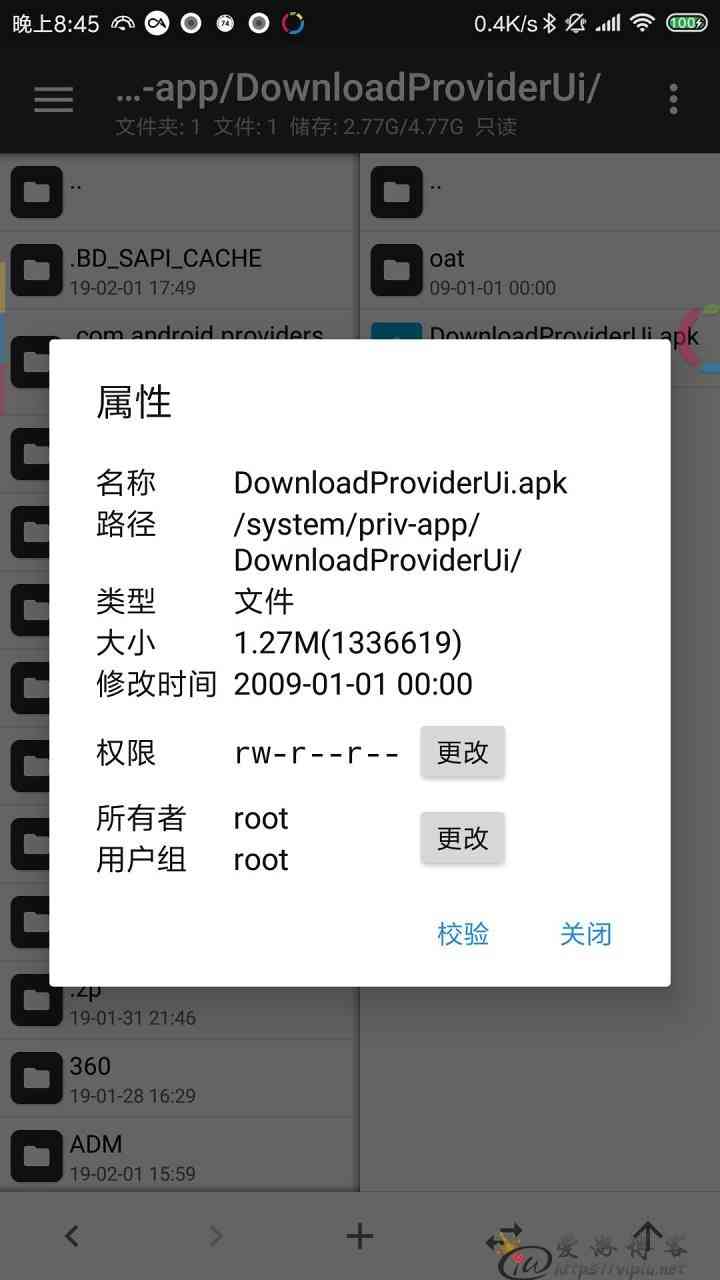The image size is (720, 1280).
Task: Tap 校验 to verify file checksum
Action: coord(463,934)
